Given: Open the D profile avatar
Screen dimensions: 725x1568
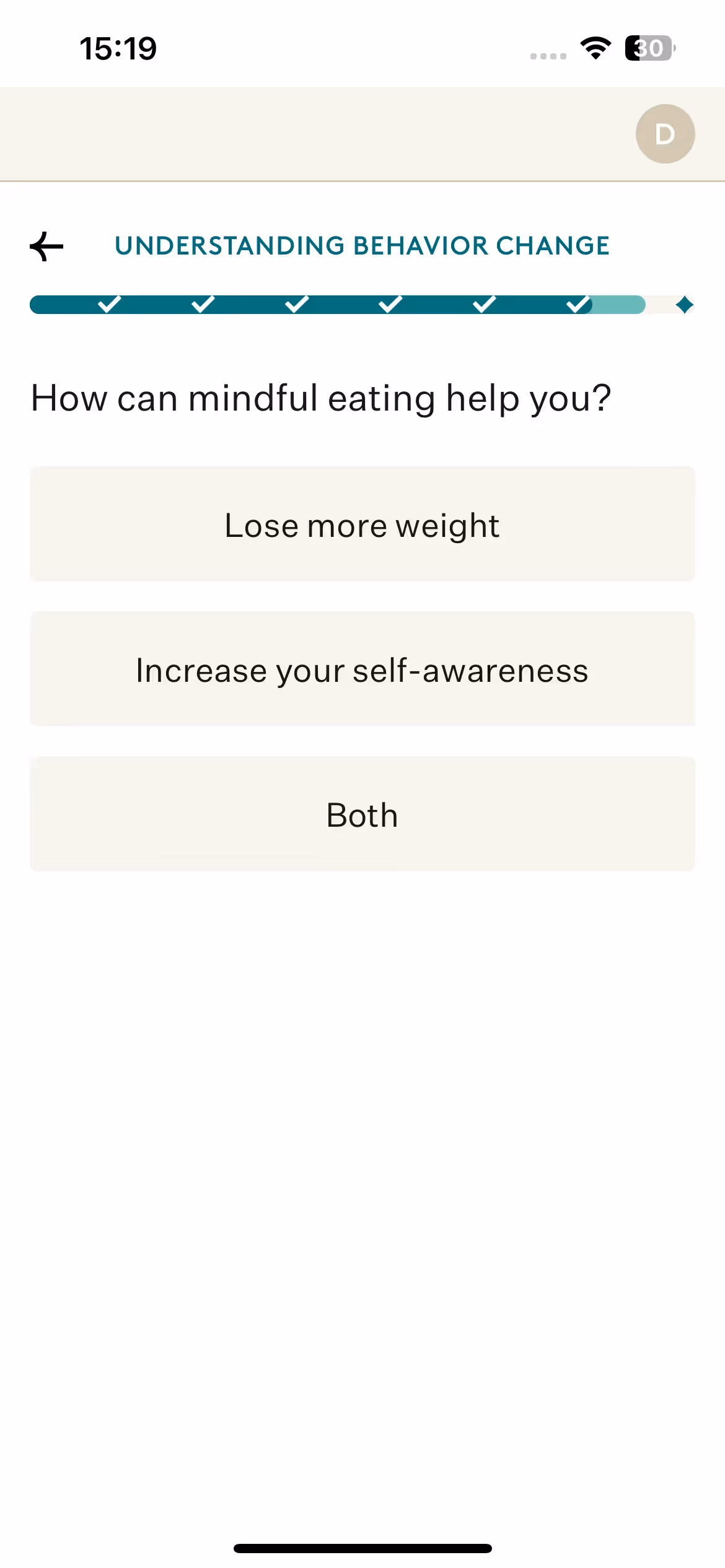Looking at the screenshot, I should pyautogui.click(x=665, y=134).
